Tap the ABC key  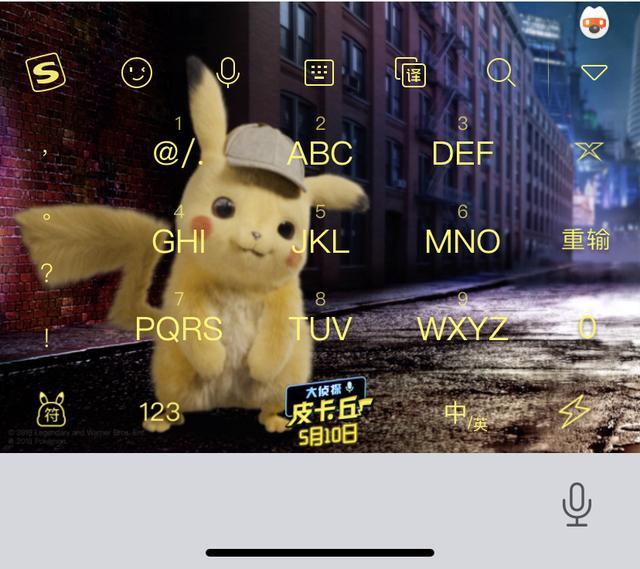coord(320,152)
